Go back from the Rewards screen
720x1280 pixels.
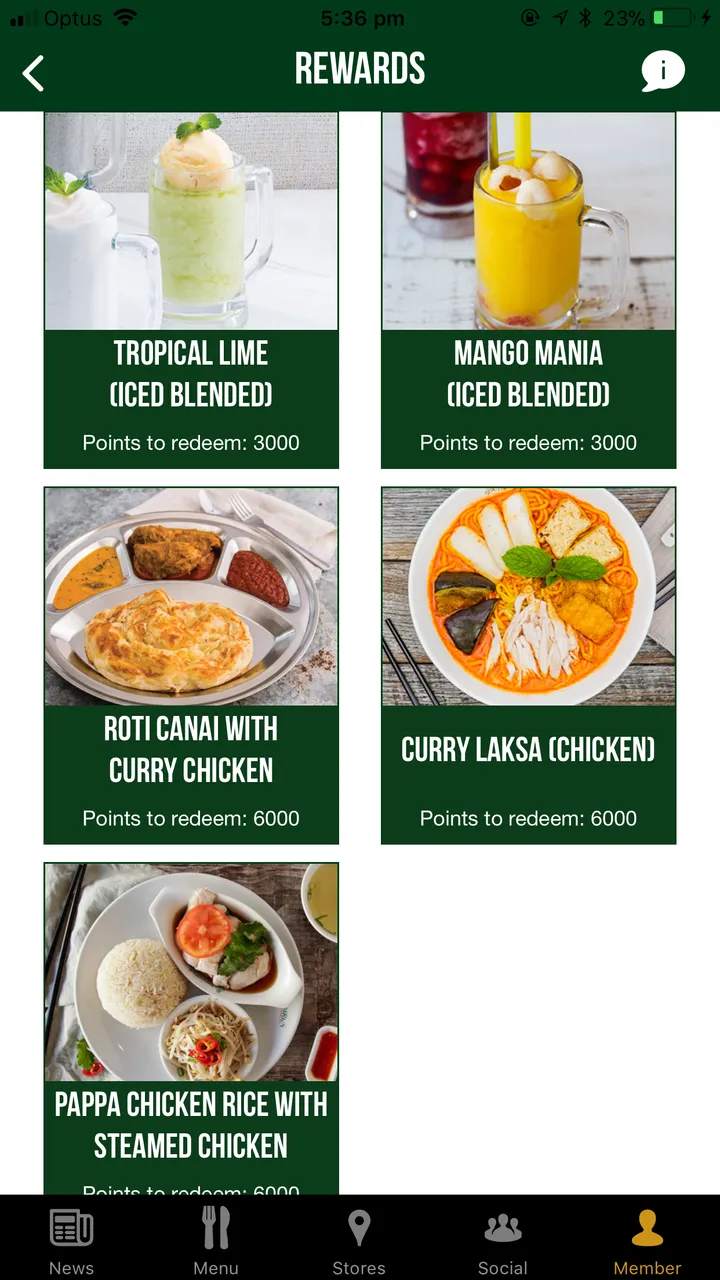(34, 73)
